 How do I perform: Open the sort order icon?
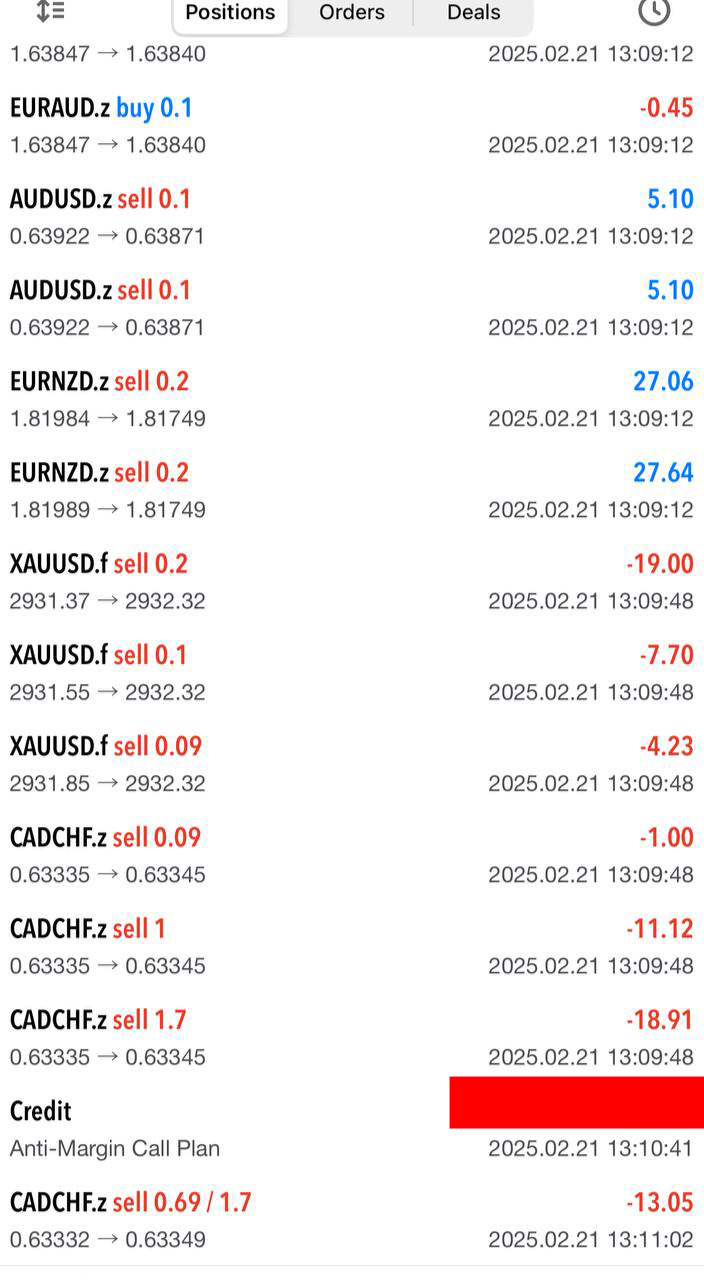pos(50,12)
